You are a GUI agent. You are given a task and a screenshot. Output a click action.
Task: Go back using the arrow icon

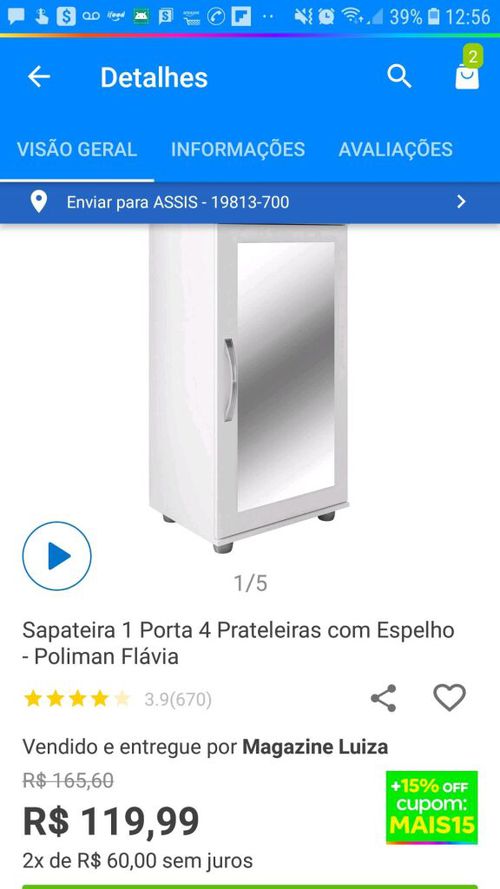tap(39, 77)
